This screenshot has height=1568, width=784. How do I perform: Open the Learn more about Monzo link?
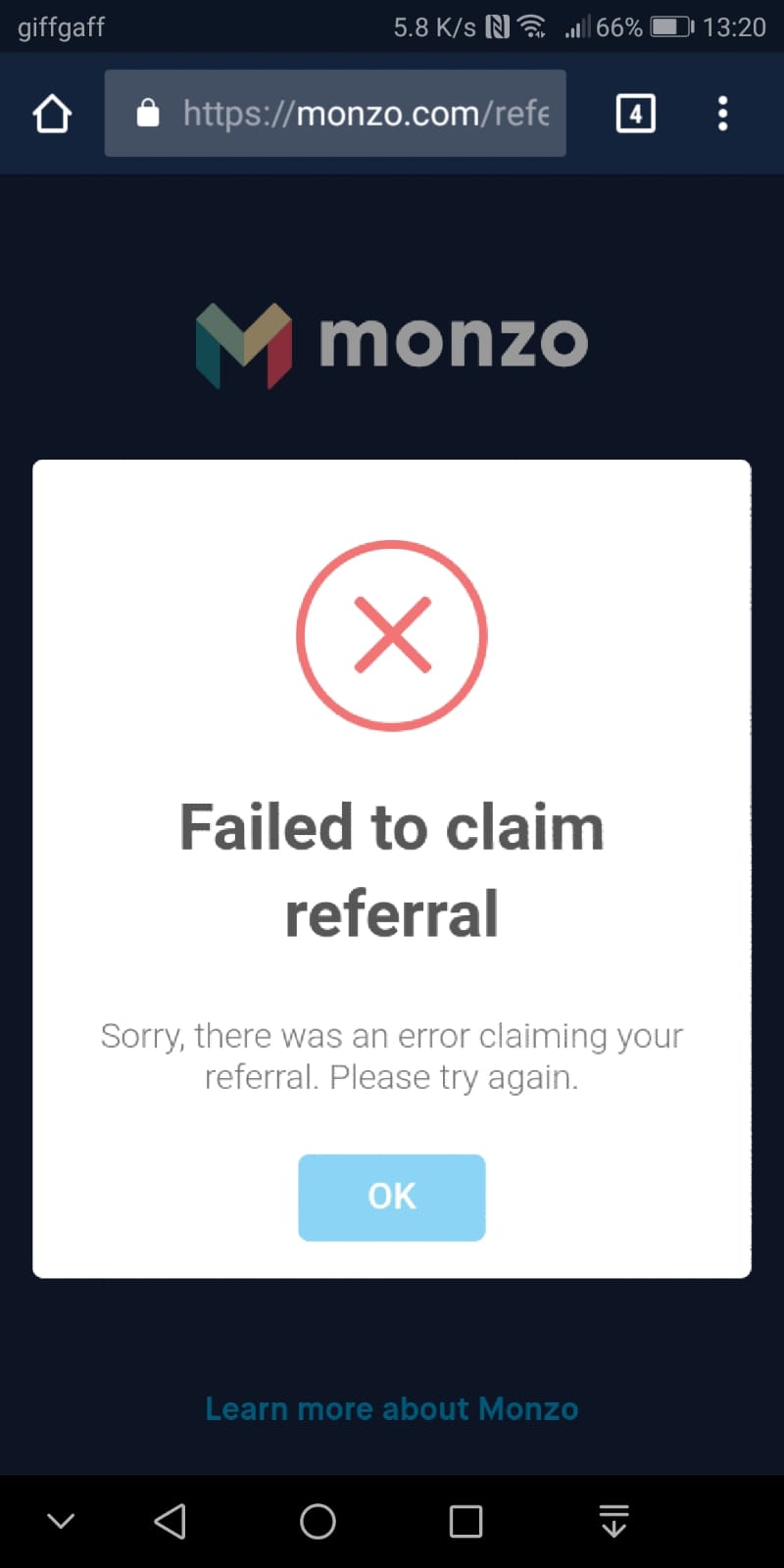tap(391, 1408)
